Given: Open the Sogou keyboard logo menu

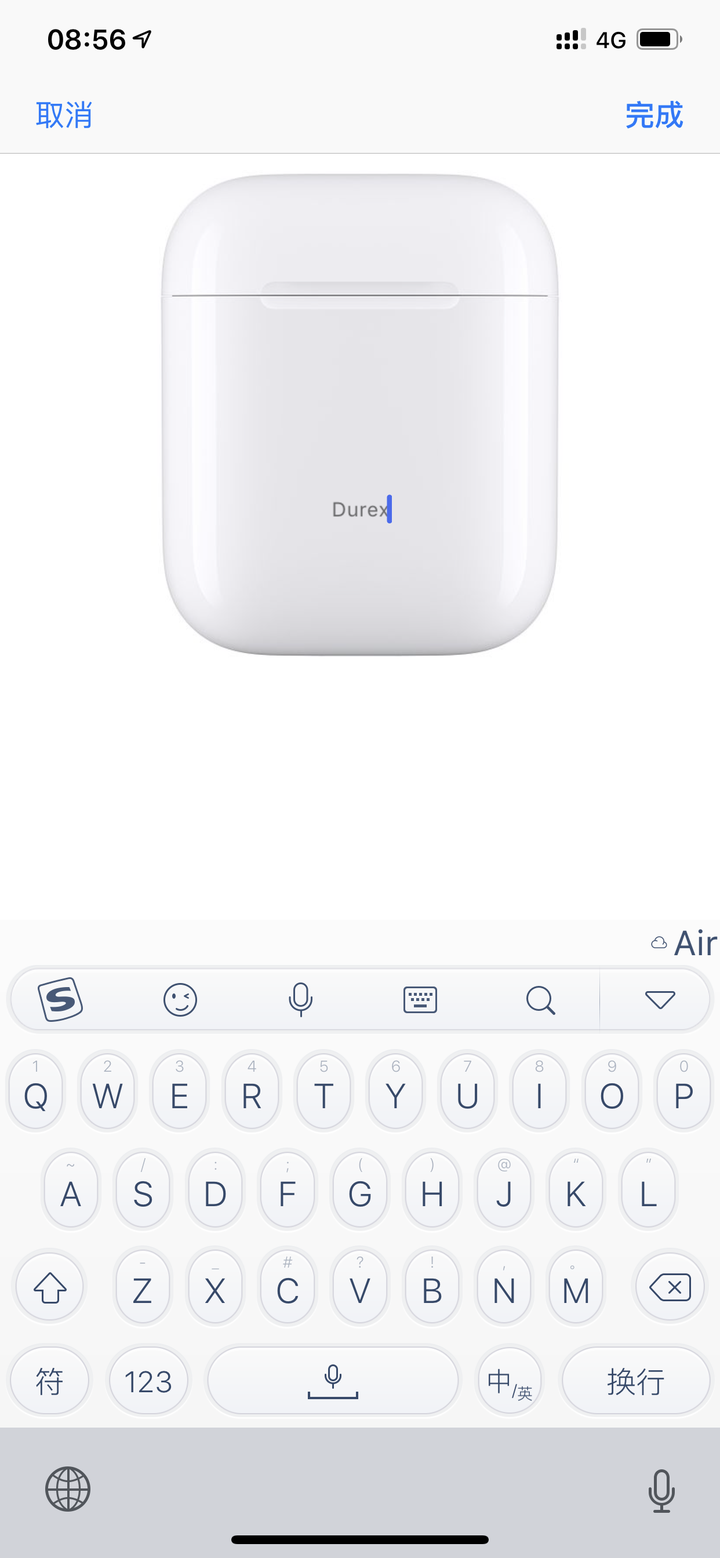Looking at the screenshot, I should coord(60,999).
